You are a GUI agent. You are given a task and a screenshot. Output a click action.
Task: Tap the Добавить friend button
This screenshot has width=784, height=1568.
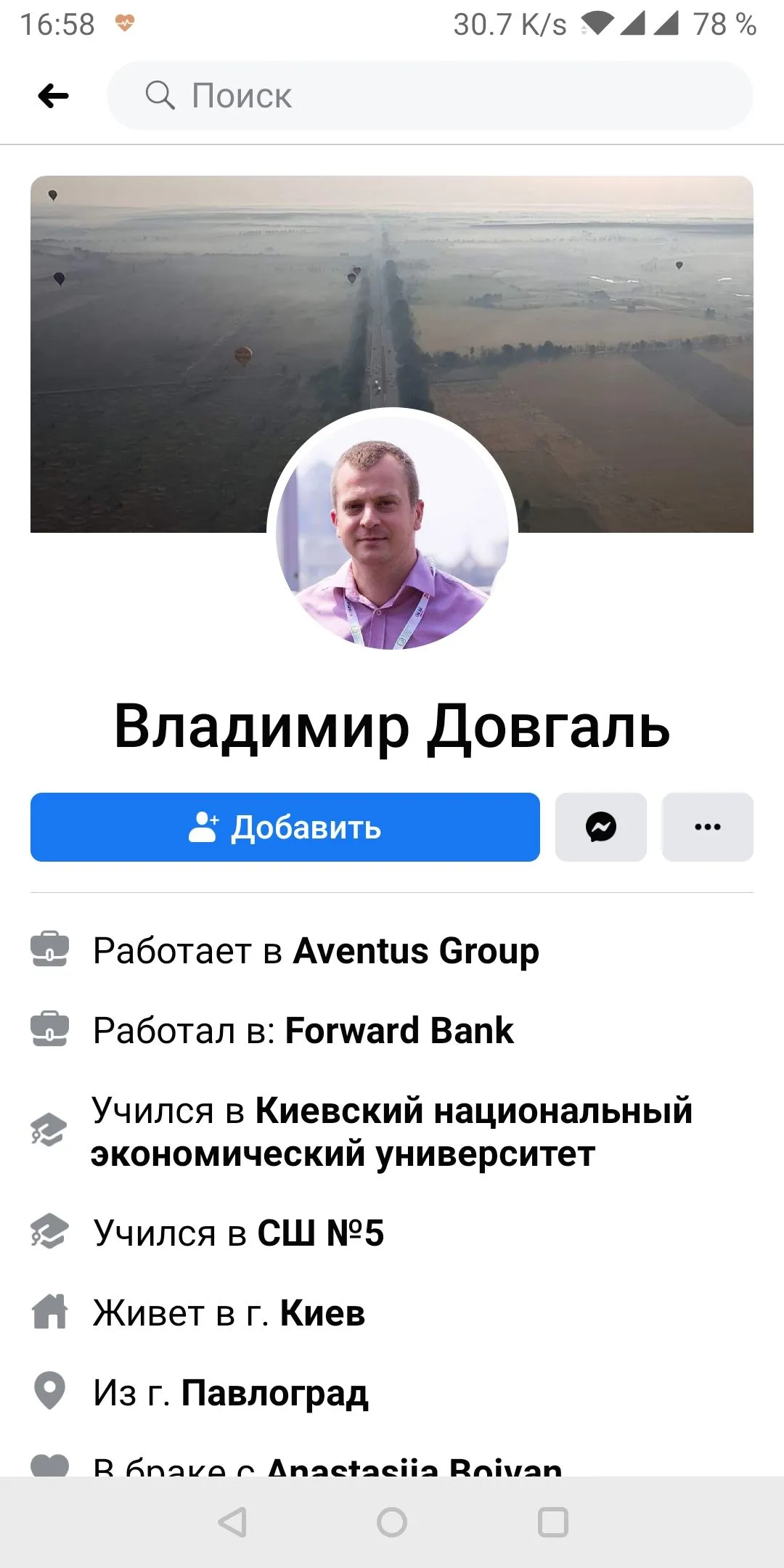pos(285,827)
